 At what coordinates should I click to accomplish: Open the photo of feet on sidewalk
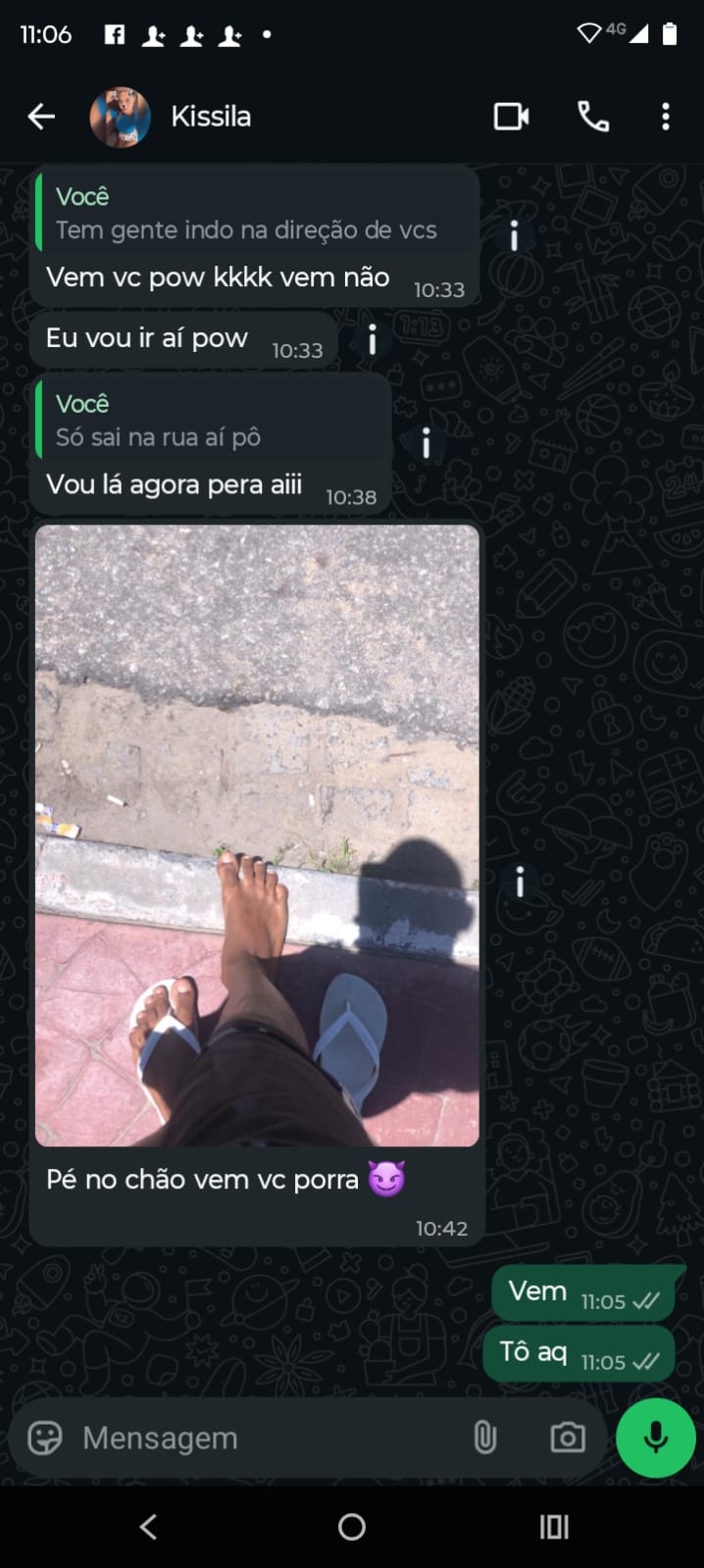[257, 835]
